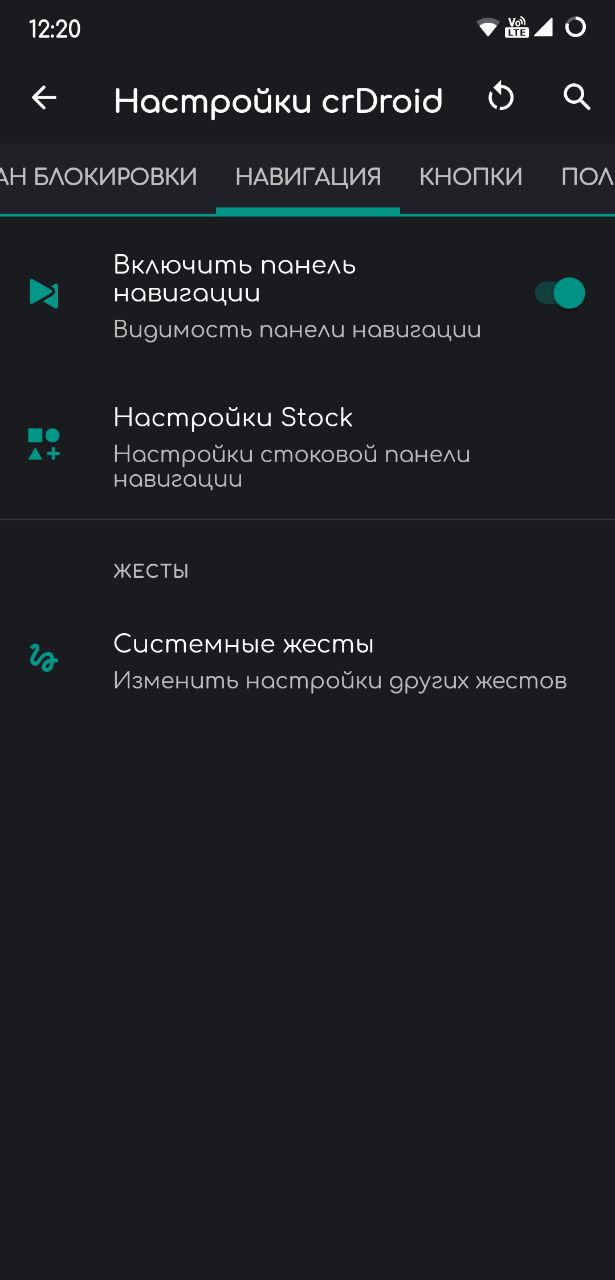Switch to the partially visible ПОЛ tab

click(x=585, y=177)
